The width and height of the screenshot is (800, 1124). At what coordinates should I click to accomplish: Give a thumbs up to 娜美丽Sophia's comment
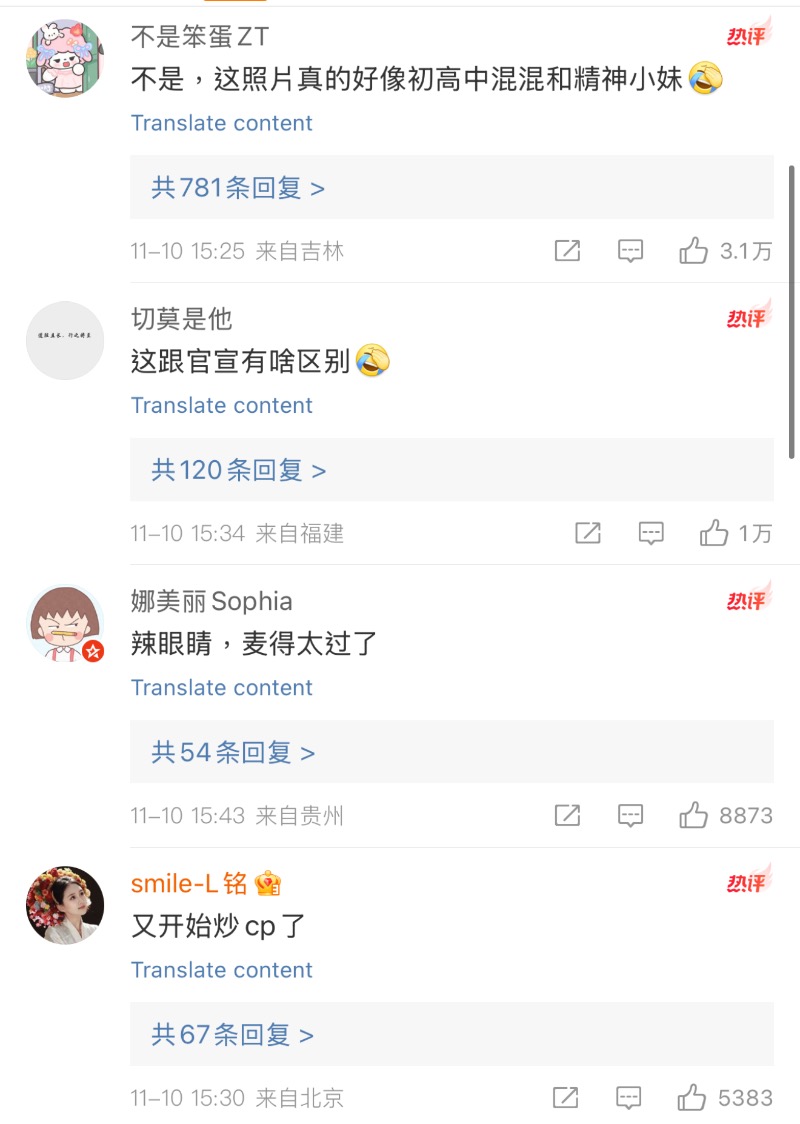[x=693, y=816]
